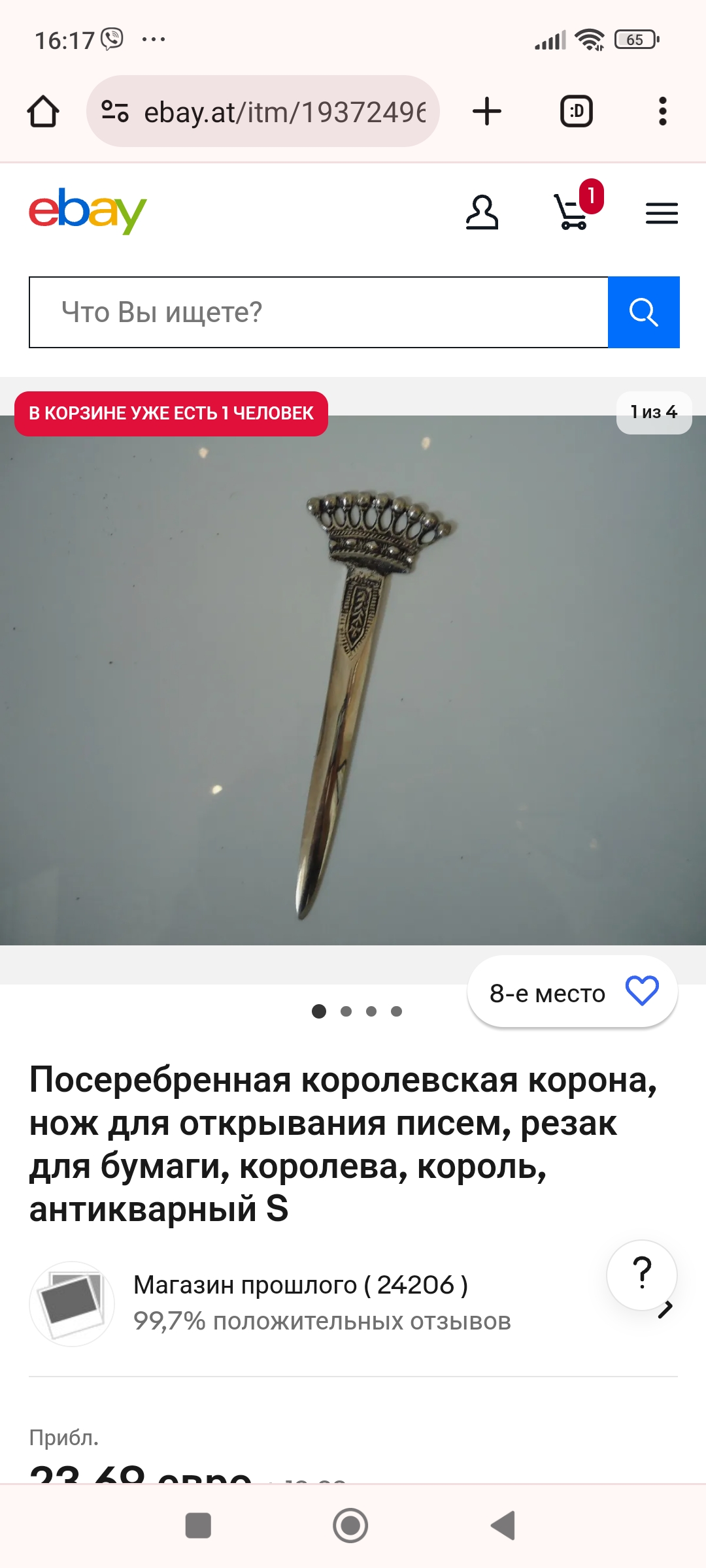Image resolution: width=706 pixels, height=1568 pixels.
Task: Add item to watchlist via heart
Action: coord(642,991)
